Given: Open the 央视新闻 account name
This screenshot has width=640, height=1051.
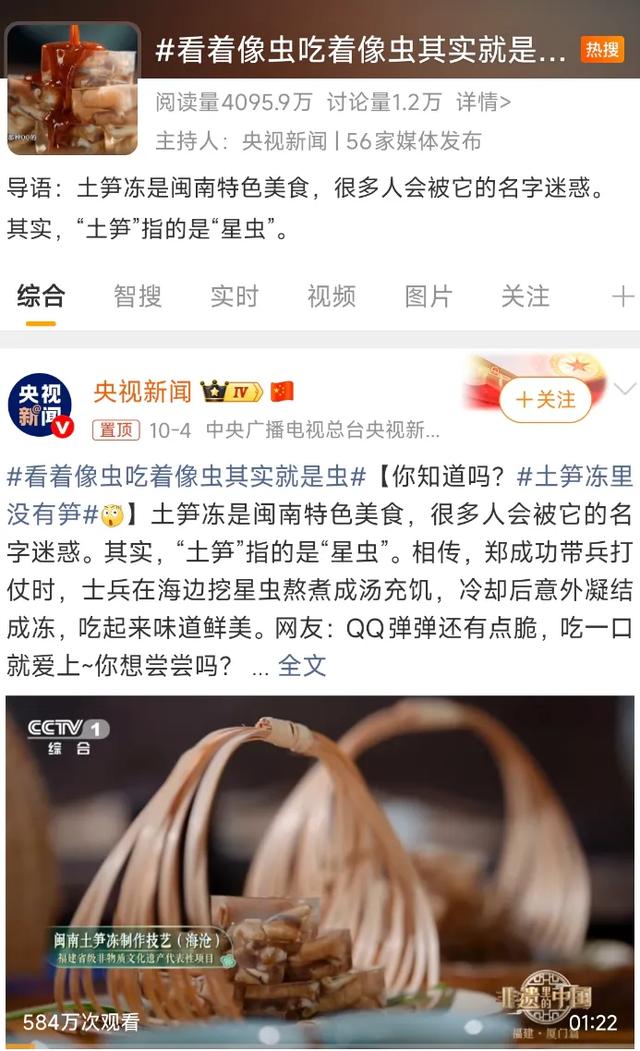Looking at the screenshot, I should pyautogui.click(x=142, y=391).
